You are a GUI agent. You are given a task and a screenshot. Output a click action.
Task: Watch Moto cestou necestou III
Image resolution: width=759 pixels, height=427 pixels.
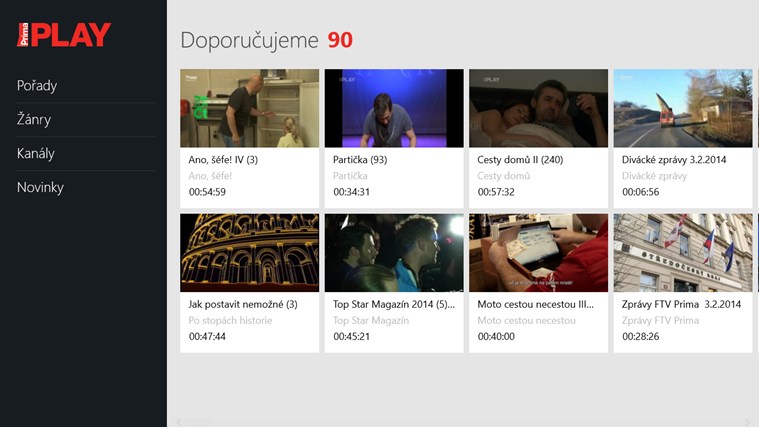click(538, 281)
